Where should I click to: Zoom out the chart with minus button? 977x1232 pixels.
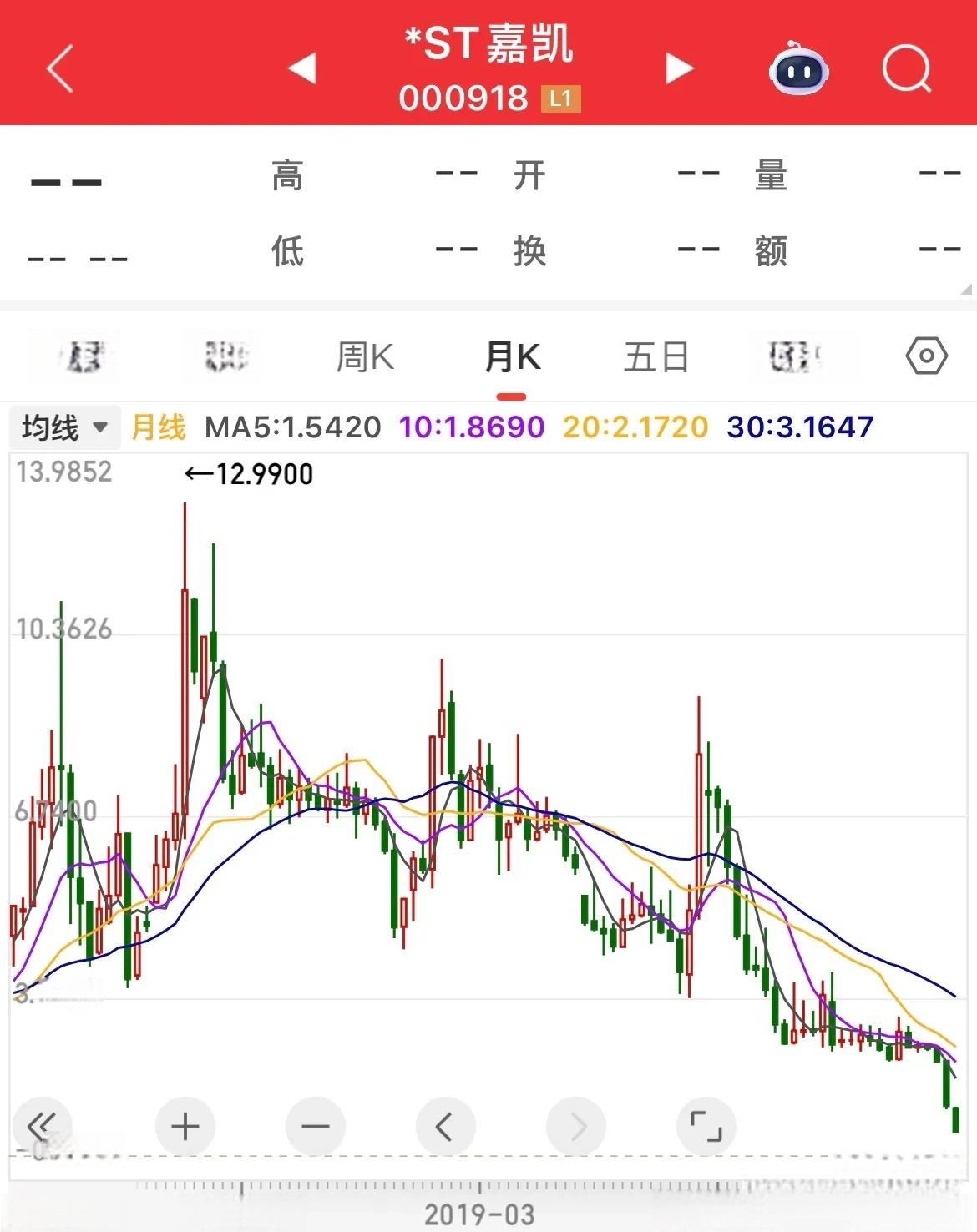pos(315,1127)
